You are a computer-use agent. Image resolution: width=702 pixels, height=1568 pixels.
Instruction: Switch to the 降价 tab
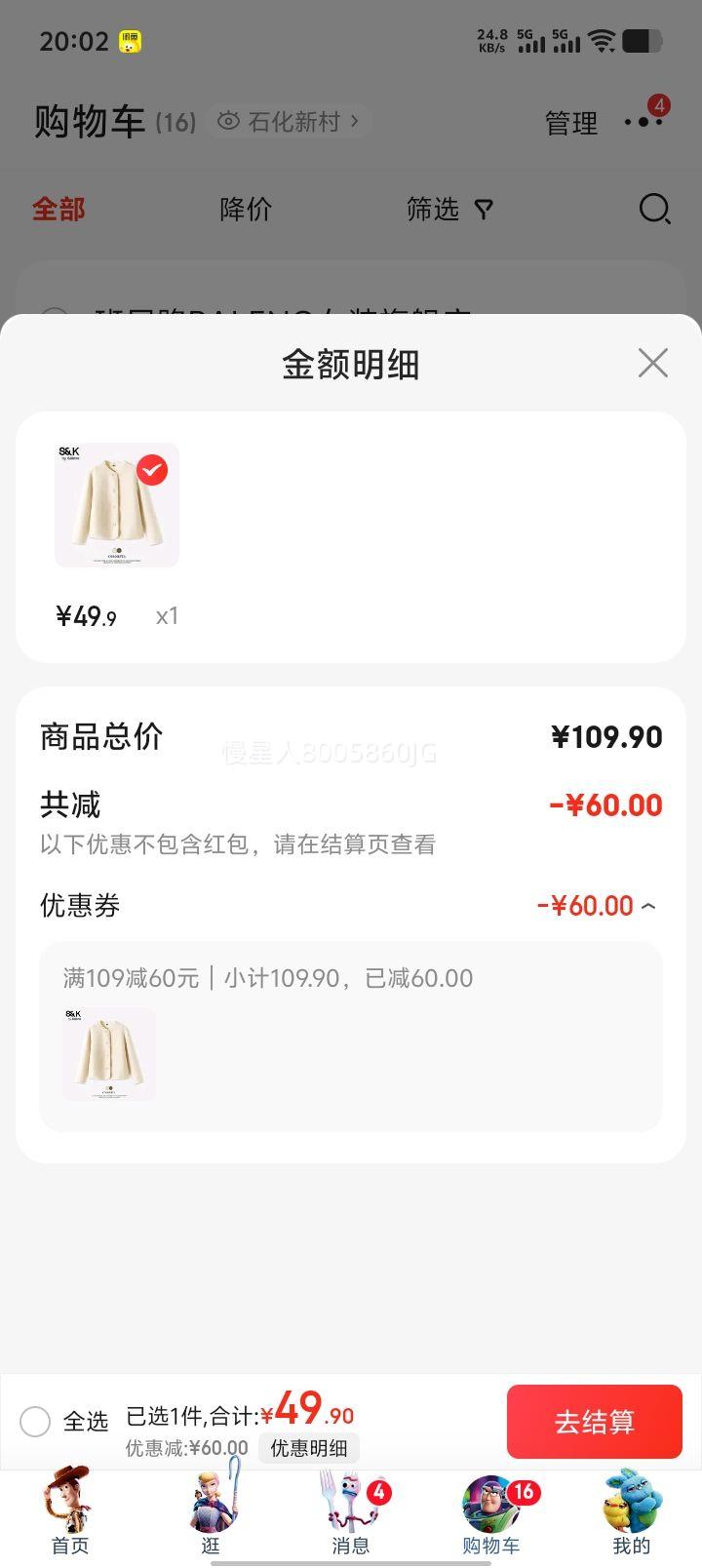tap(245, 210)
